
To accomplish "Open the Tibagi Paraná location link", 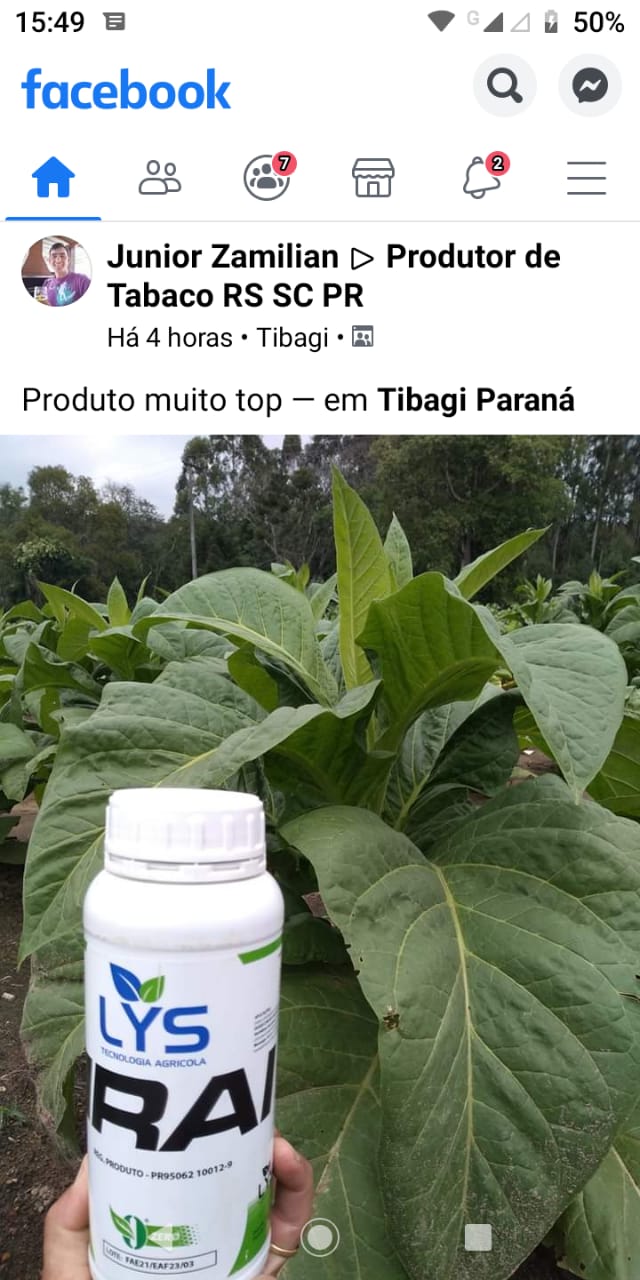I will pyautogui.click(x=476, y=401).
